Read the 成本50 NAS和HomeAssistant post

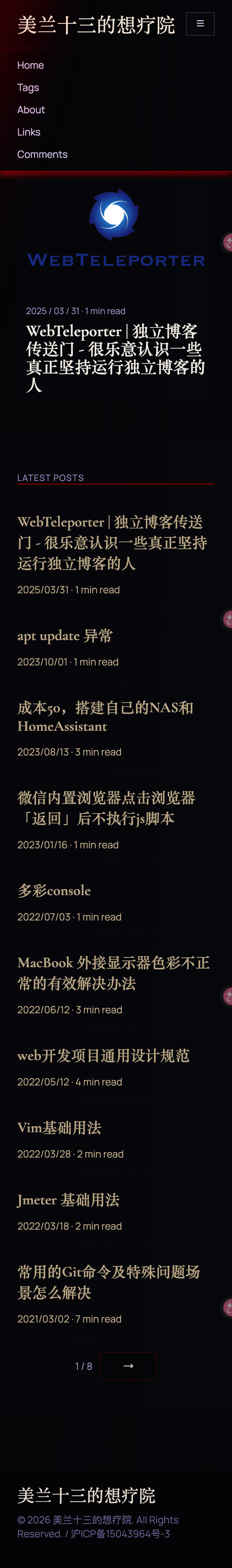click(105, 717)
